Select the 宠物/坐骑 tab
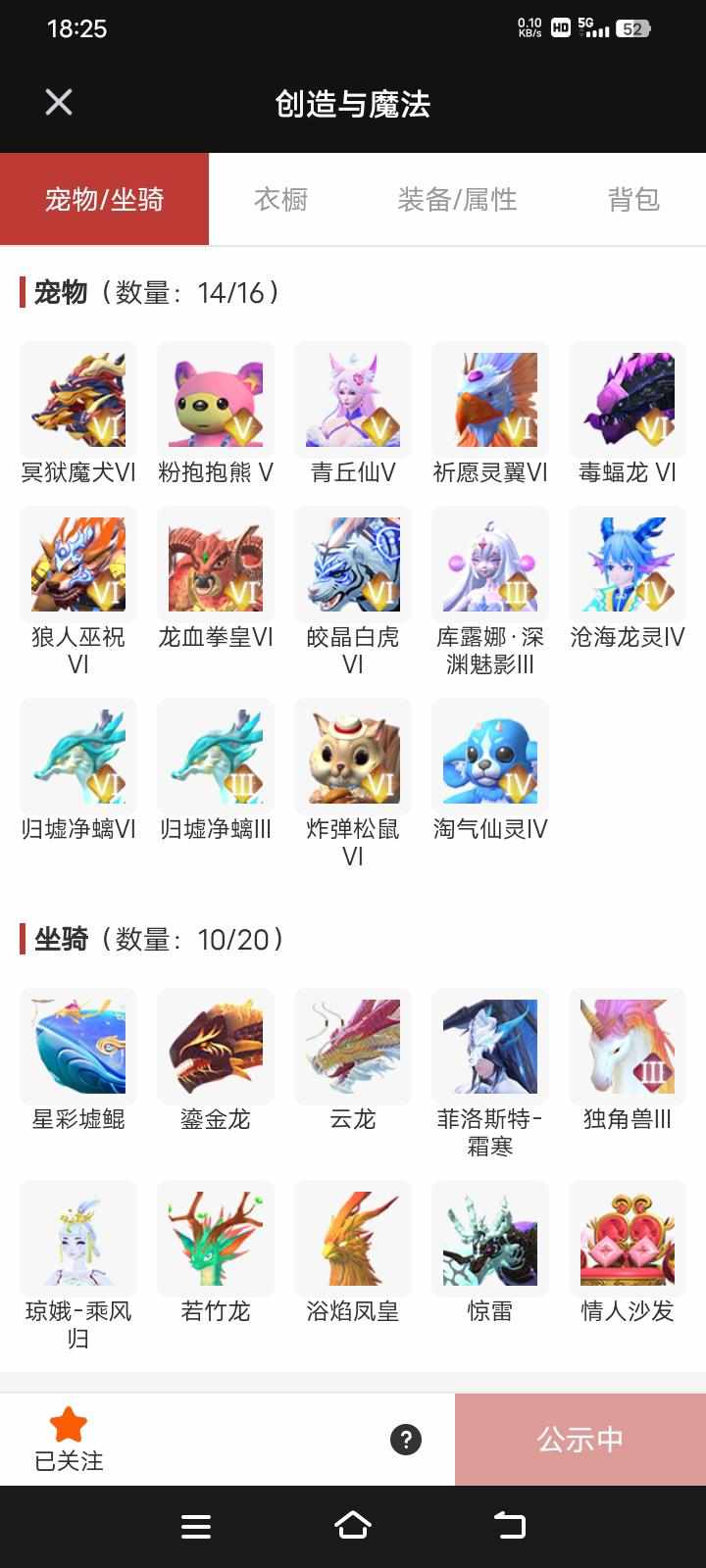Screen dimensions: 706x1568 tap(104, 200)
